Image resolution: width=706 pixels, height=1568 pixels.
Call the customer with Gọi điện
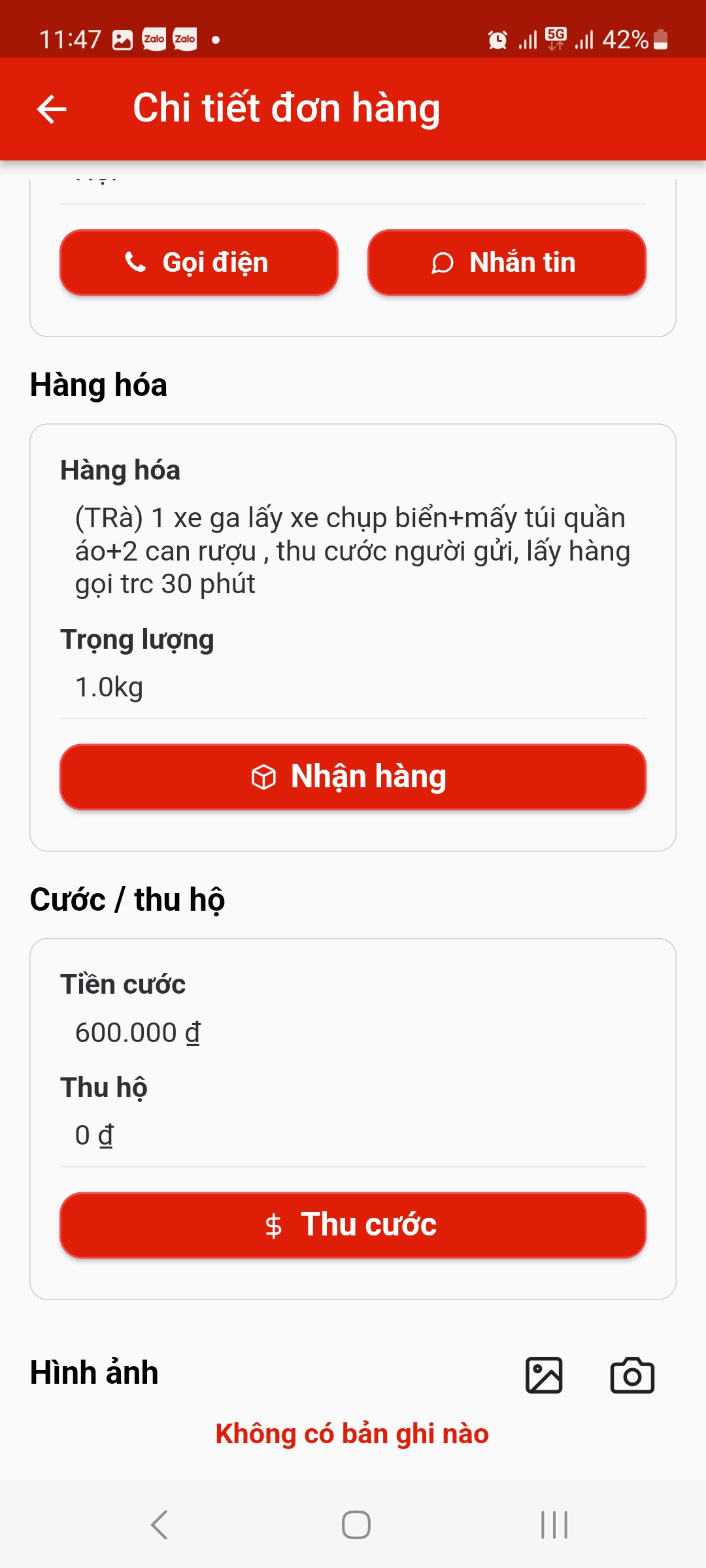(199, 263)
